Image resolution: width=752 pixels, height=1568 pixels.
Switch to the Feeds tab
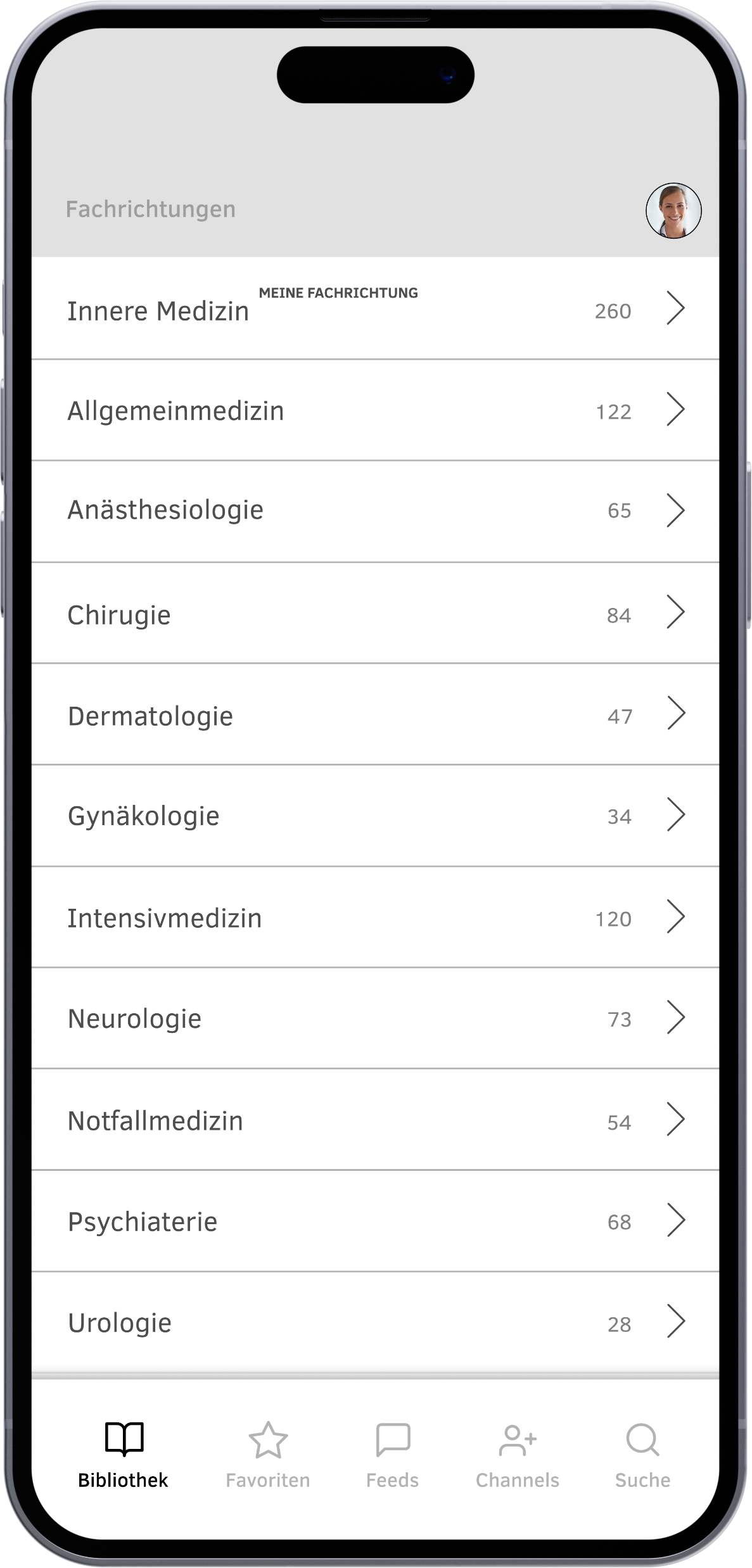[x=393, y=1455]
